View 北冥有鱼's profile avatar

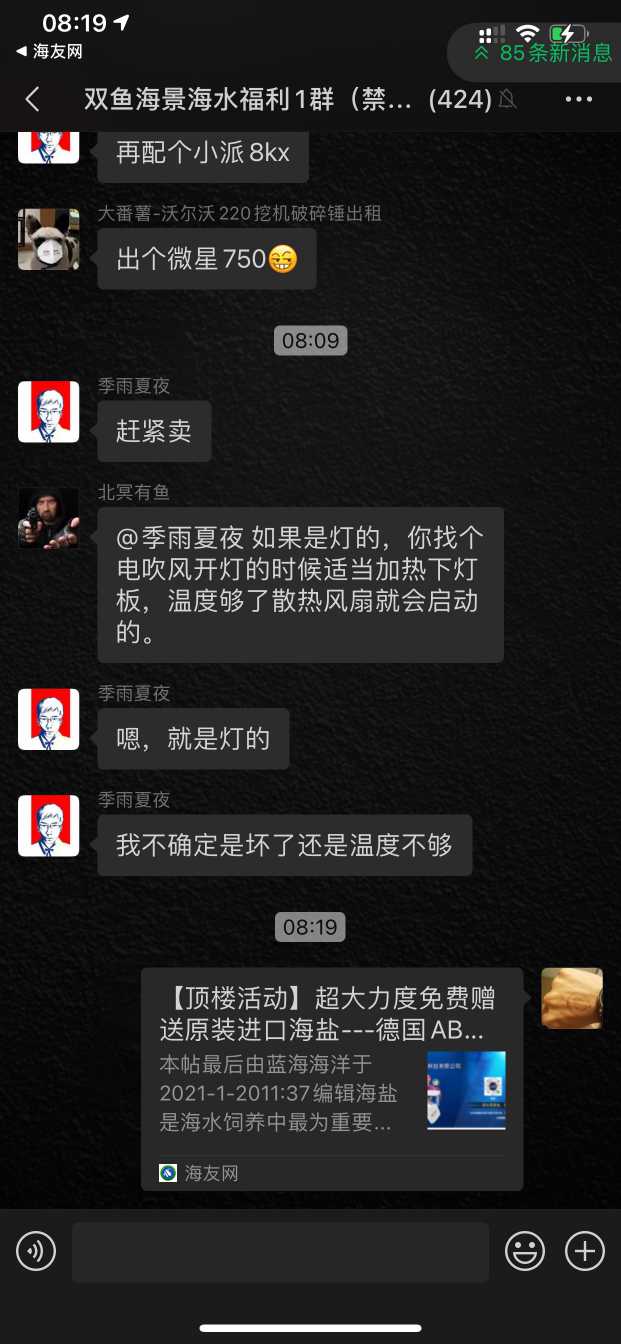48,518
